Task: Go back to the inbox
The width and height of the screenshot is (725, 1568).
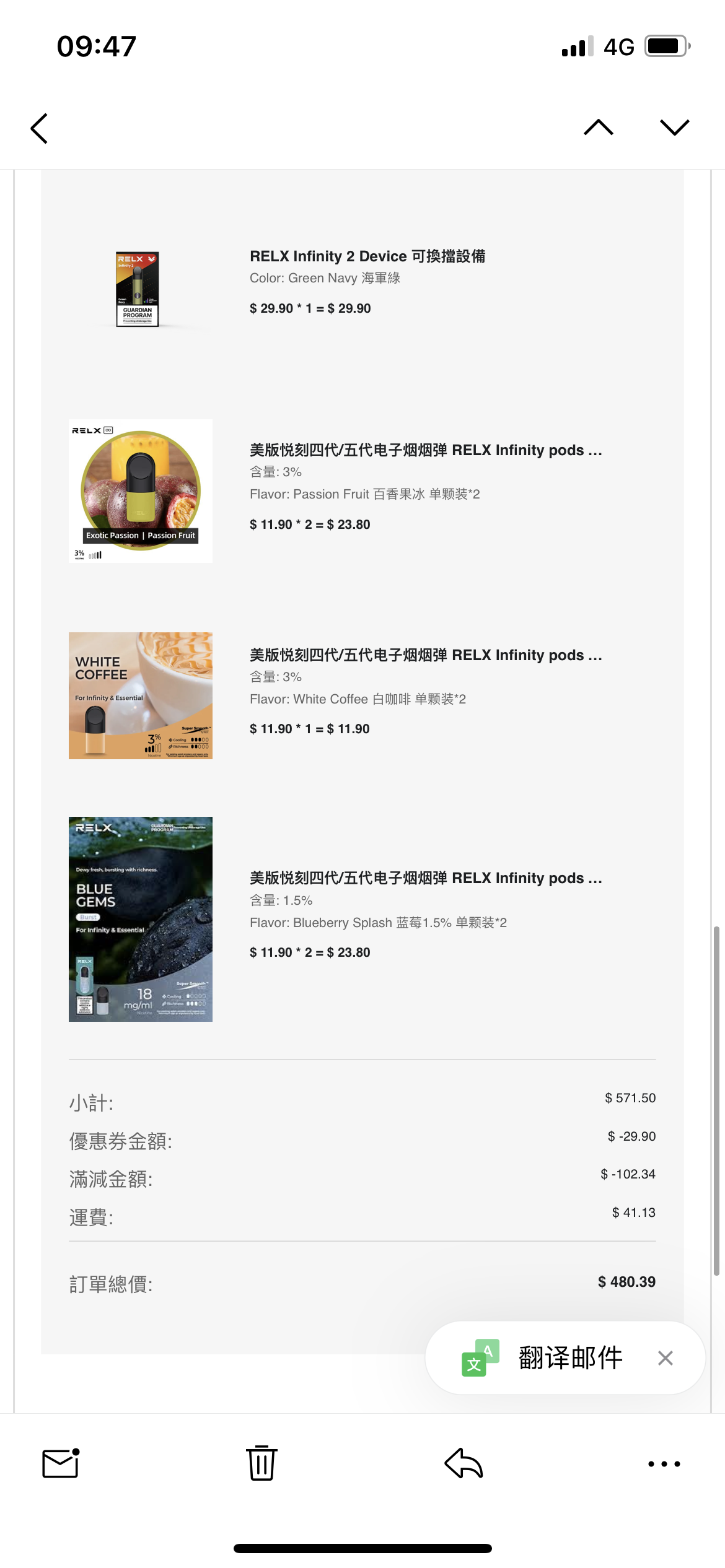Action: coord(40,128)
